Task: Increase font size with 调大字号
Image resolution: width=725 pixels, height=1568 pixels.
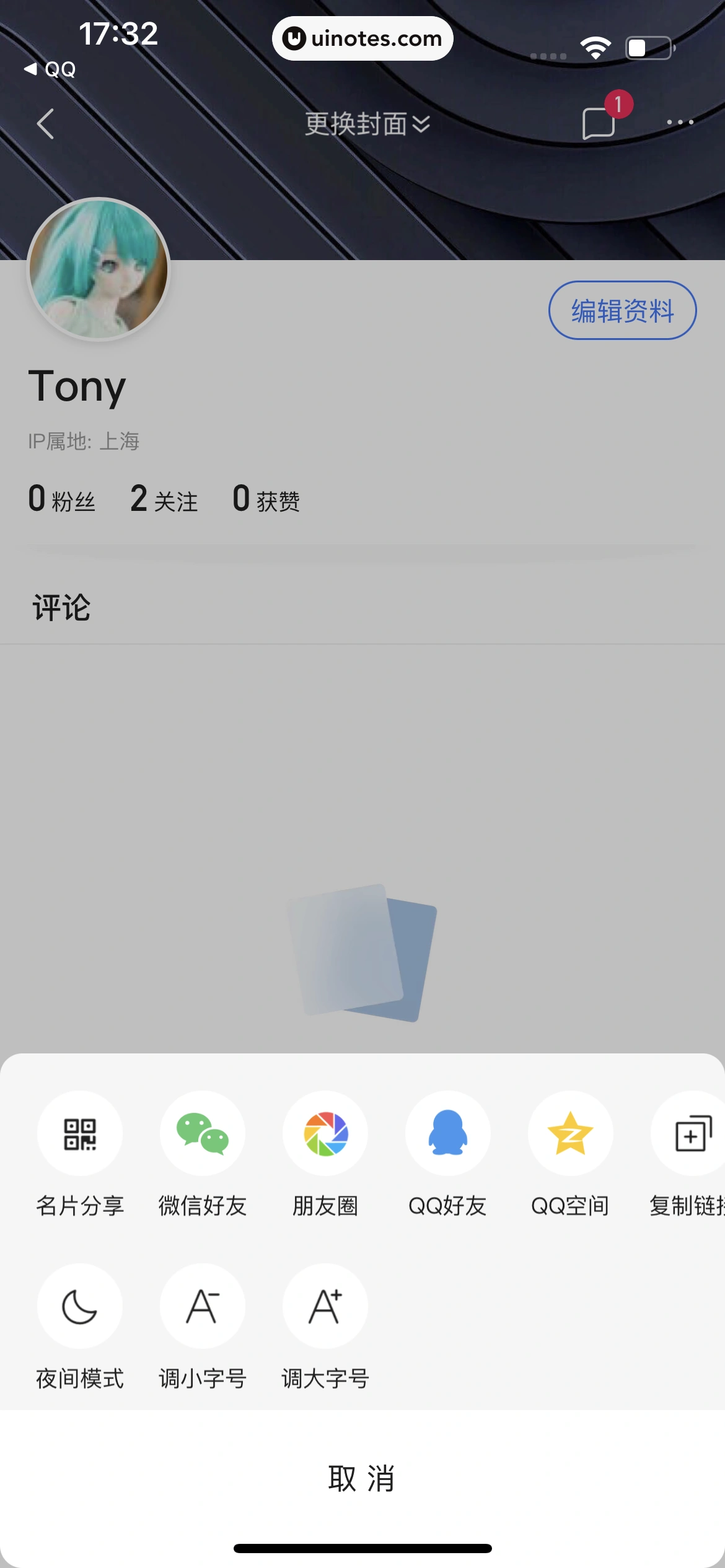Action: pyautogui.click(x=325, y=1305)
